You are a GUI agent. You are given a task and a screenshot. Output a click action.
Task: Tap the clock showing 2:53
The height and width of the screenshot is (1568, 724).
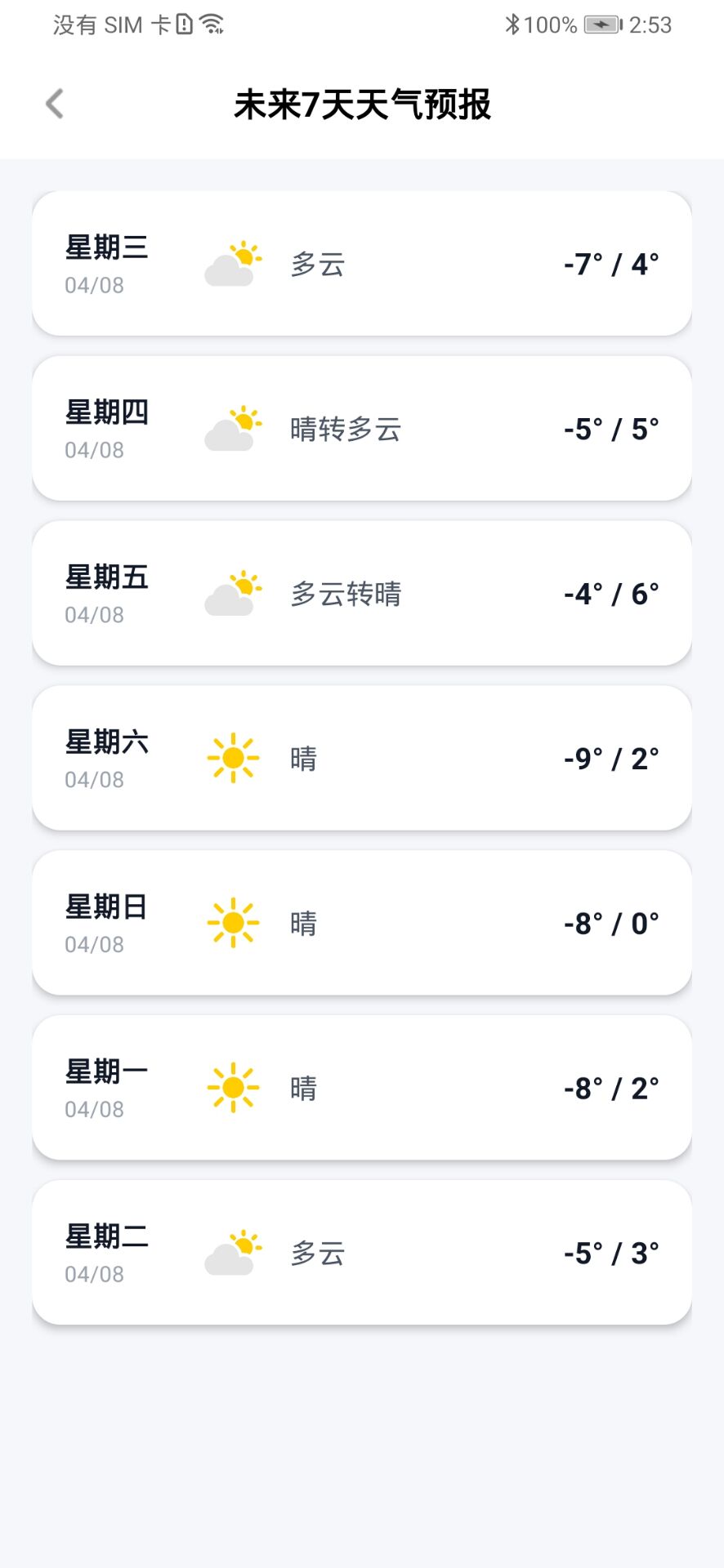[651, 24]
